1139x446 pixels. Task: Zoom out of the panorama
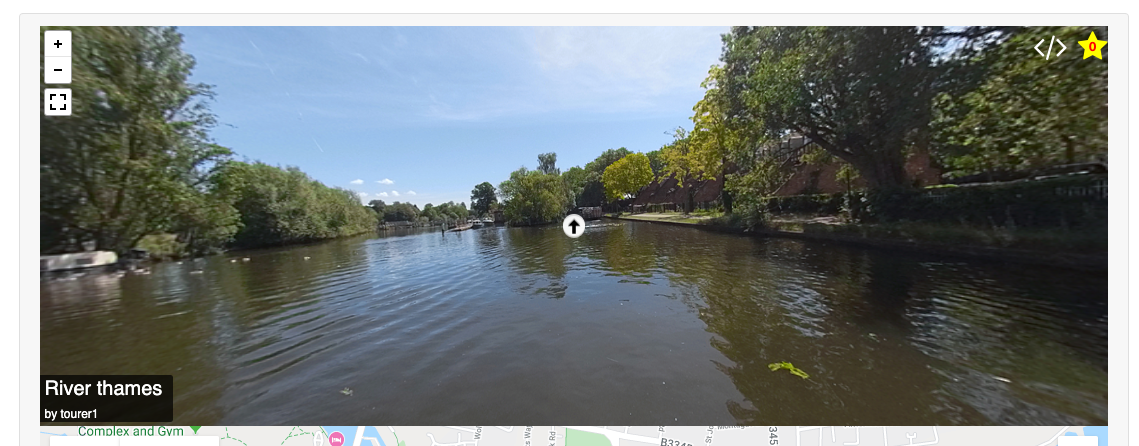(x=58, y=70)
